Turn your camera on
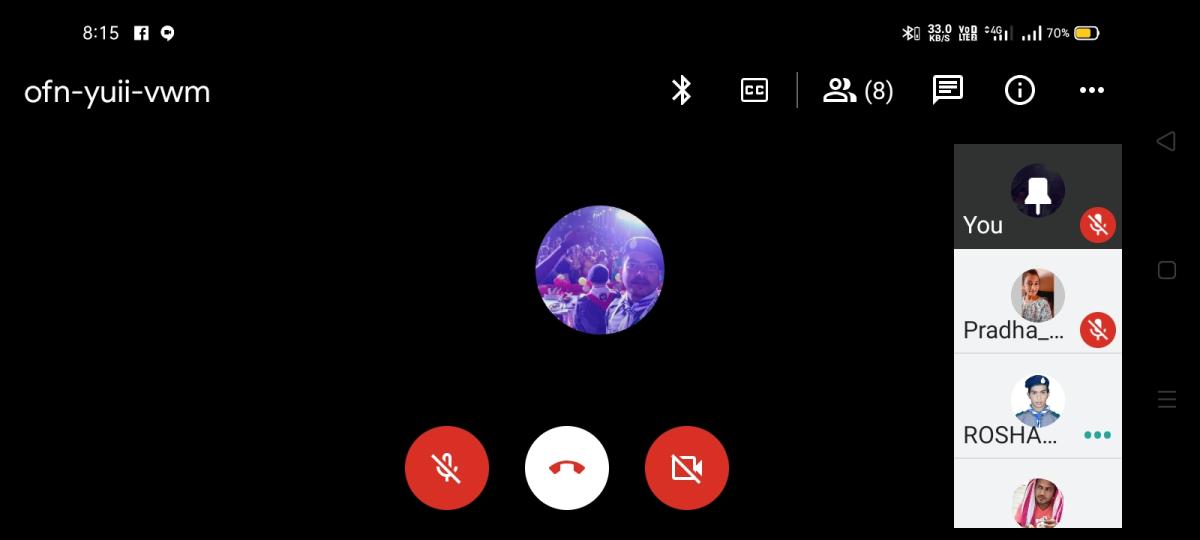Screen dimensions: 1200x540 click(x=687, y=468)
